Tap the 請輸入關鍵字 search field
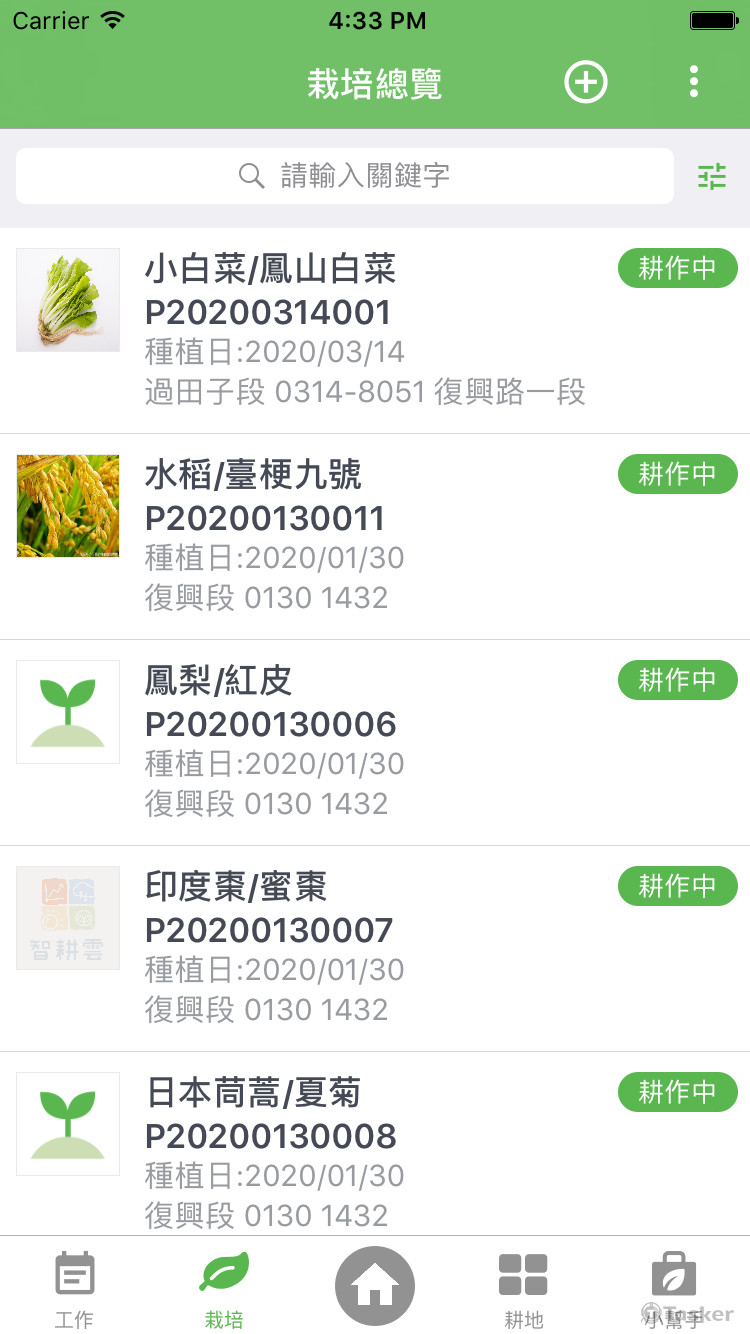The image size is (750, 1334). coord(345,176)
